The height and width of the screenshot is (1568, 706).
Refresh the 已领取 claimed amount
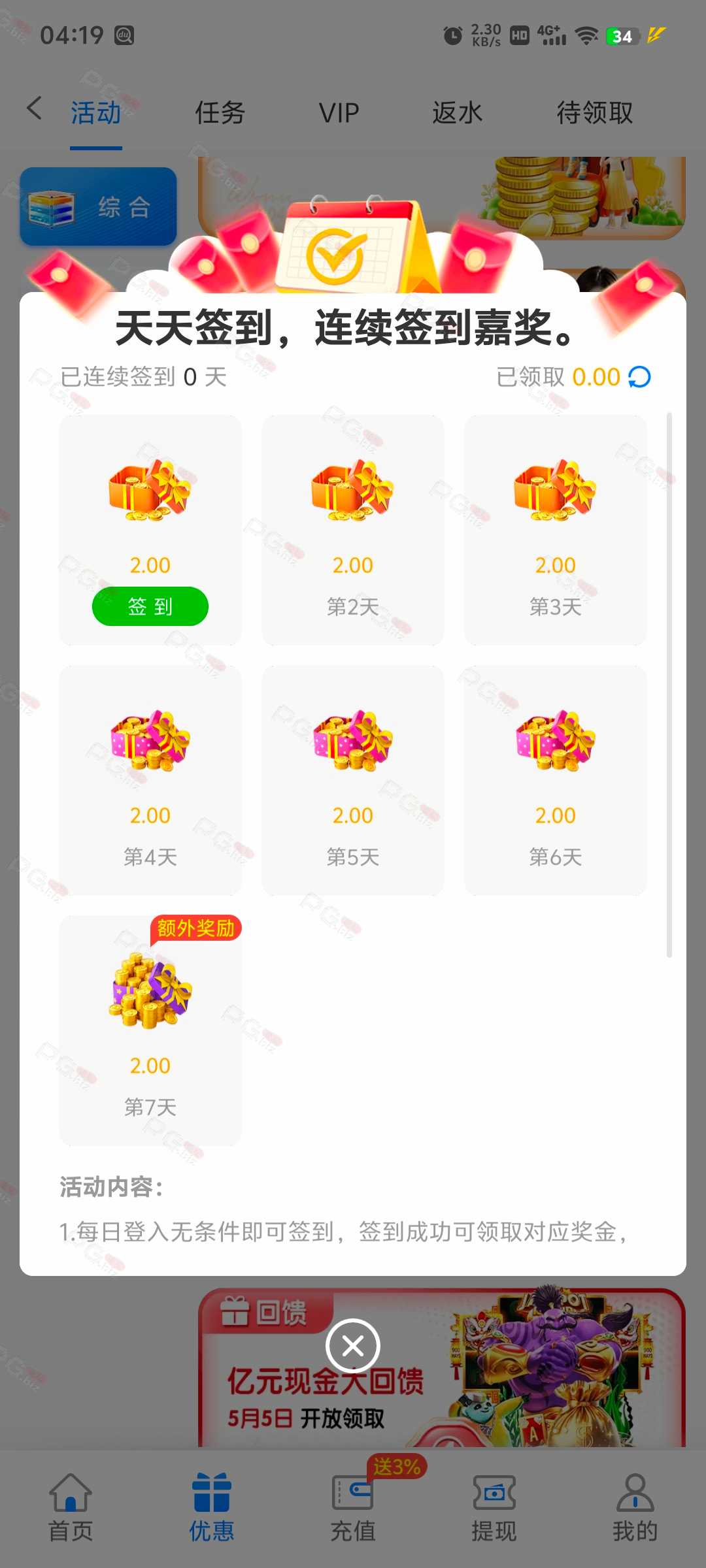tap(639, 377)
